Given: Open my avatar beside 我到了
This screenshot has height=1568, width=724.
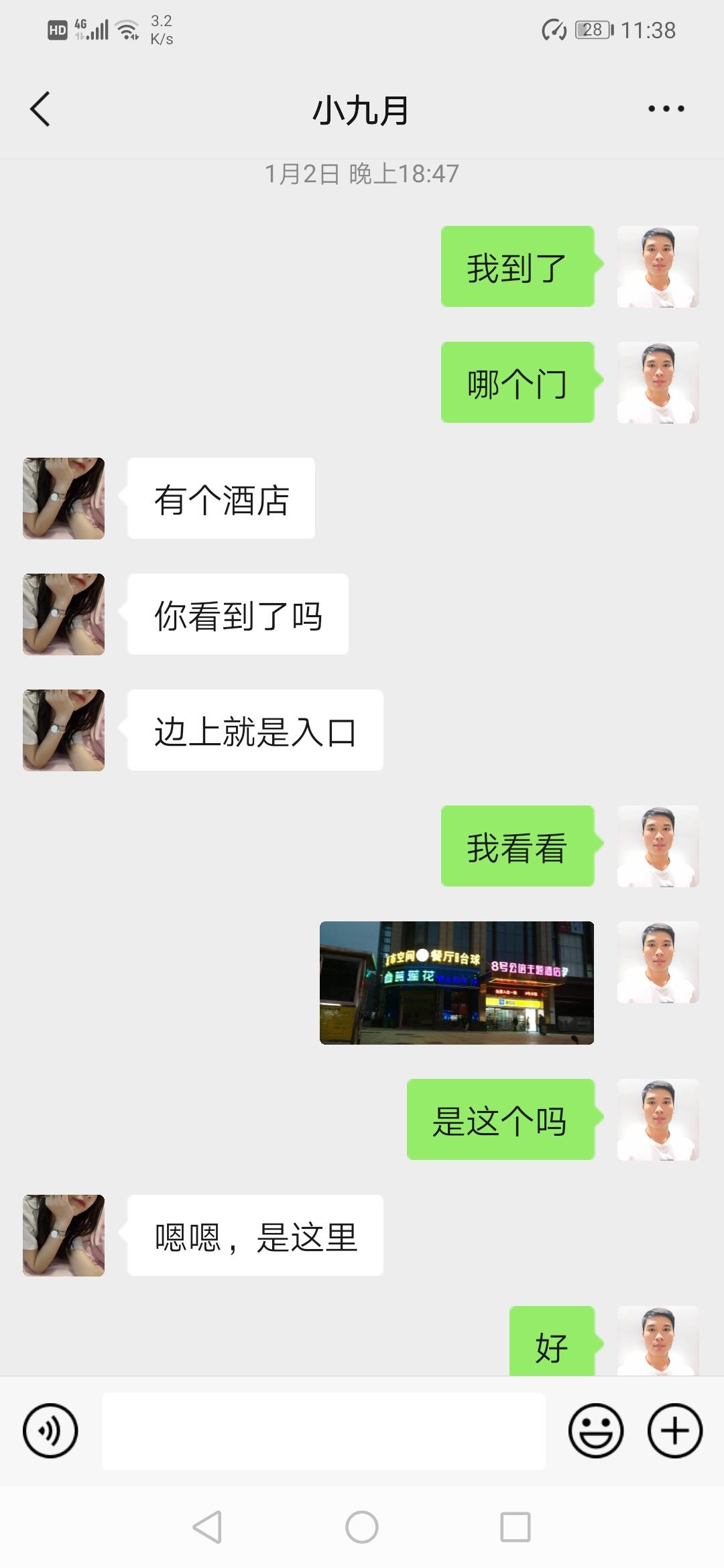Looking at the screenshot, I should click(x=658, y=267).
